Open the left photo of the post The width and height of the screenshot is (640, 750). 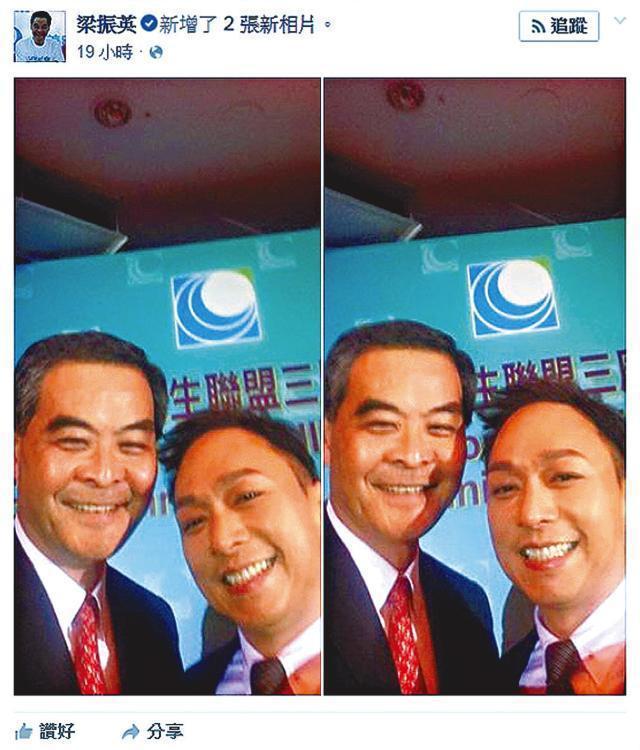pyautogui.click(x=167, y=387)
